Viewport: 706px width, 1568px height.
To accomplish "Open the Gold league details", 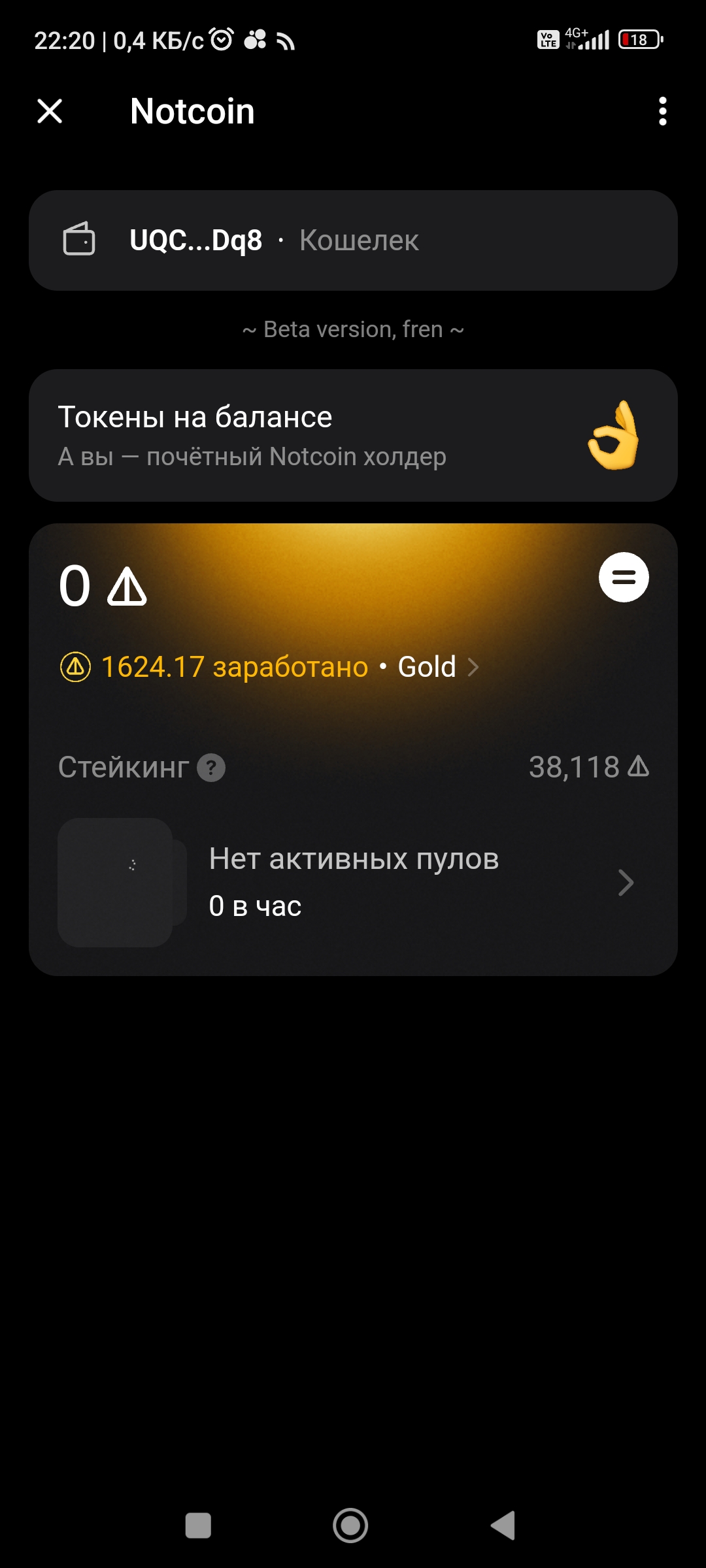I will [x=438, y=667].
